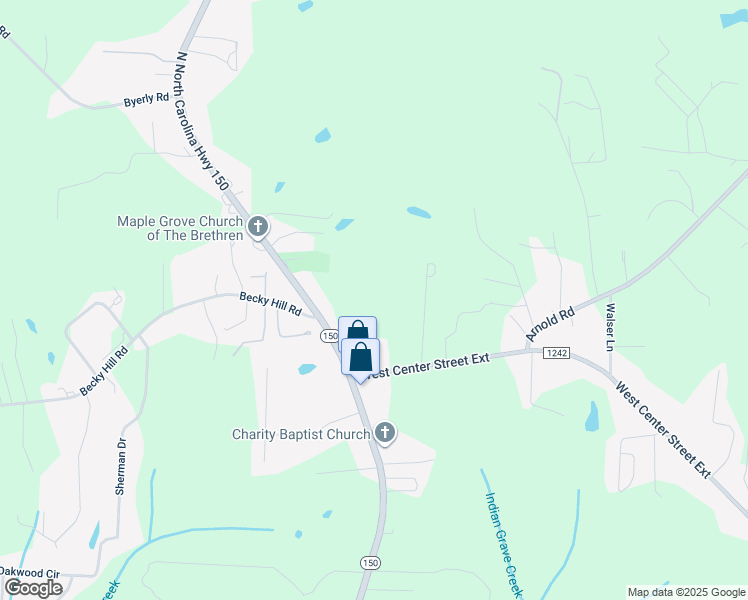Screen dimensions: 748x600
Task: Open the Maple Grove Church of The Brethren marker
Action: [x=258, y=227]
